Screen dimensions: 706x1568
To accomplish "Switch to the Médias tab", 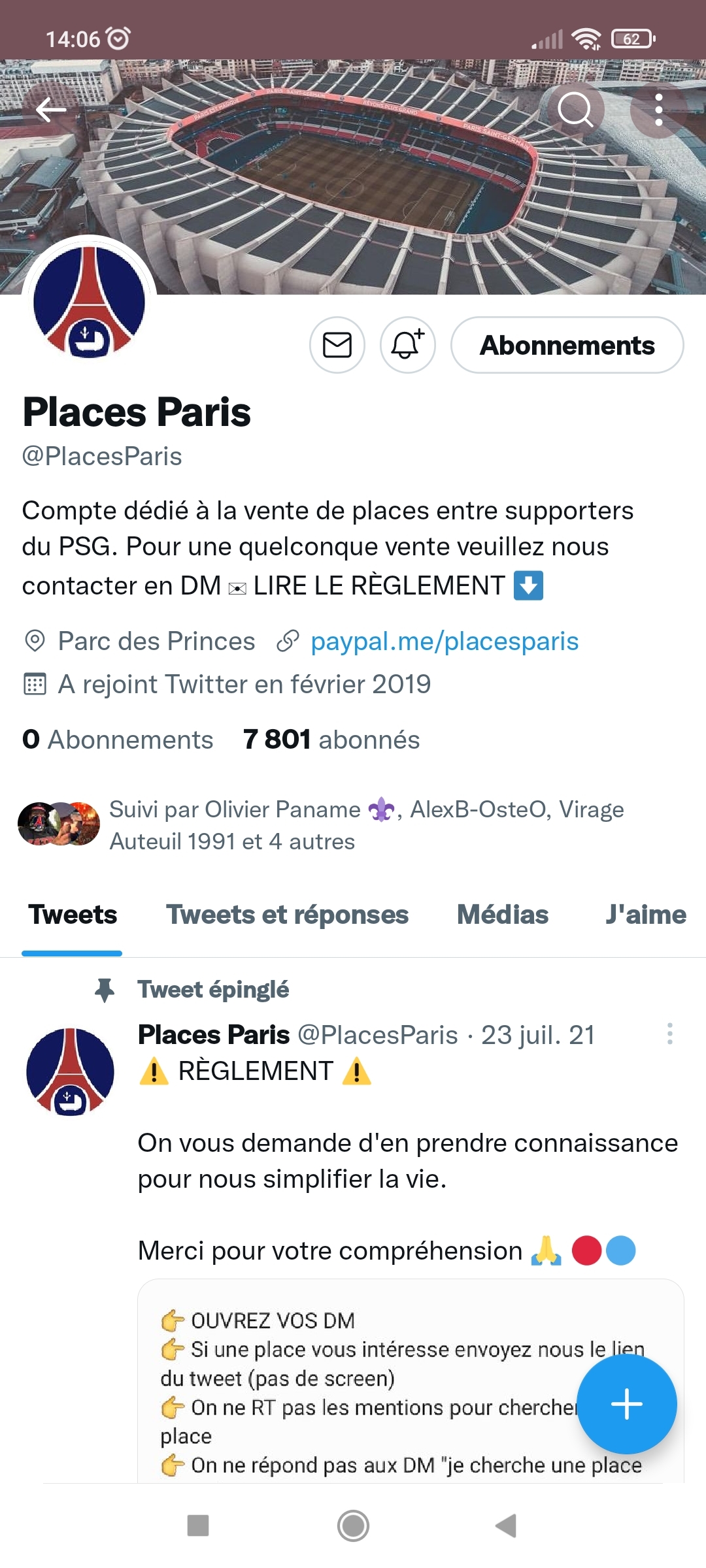I will click(x=503, y=915).
